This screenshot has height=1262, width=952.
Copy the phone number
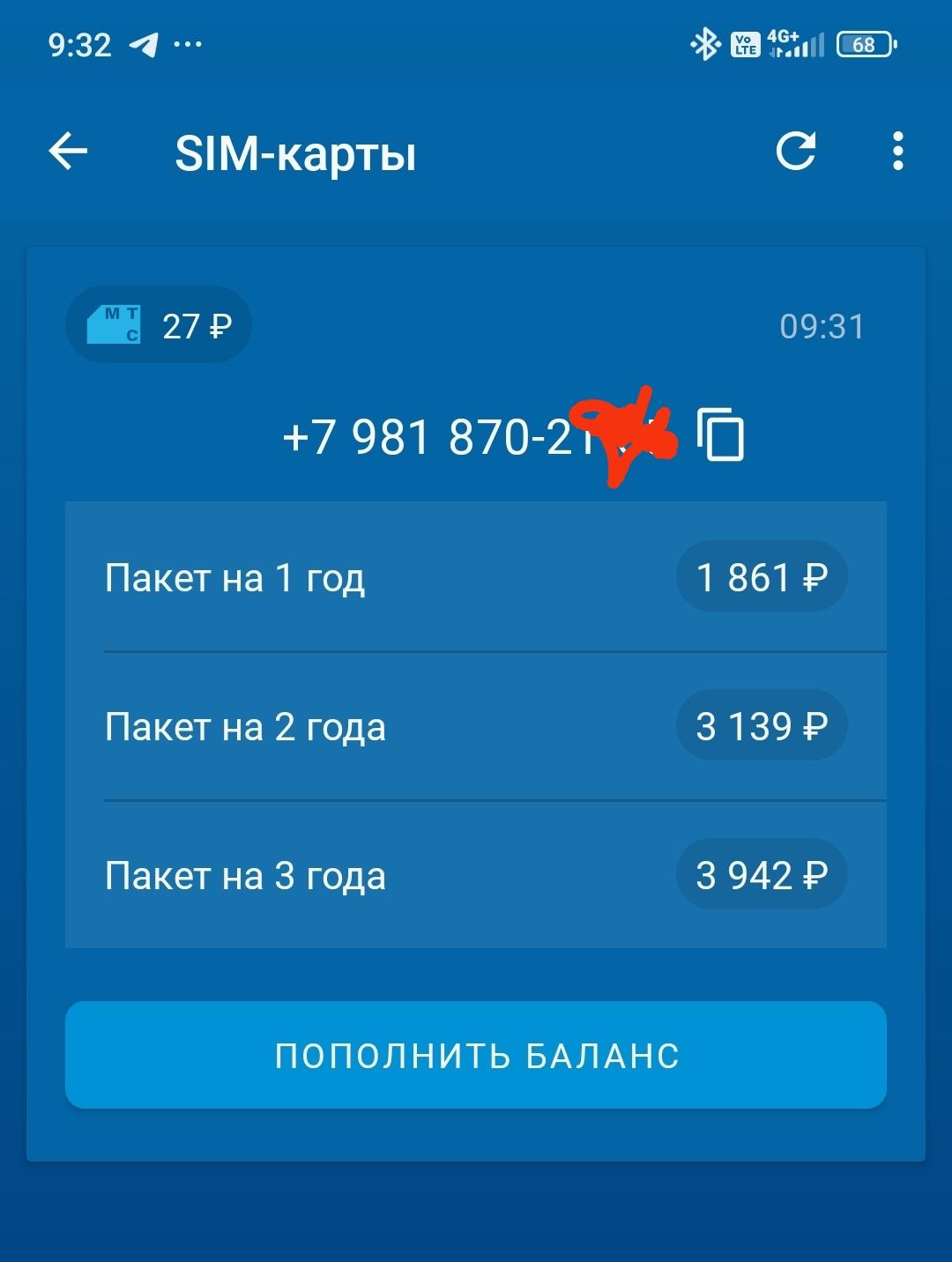(x=720, y=434)
